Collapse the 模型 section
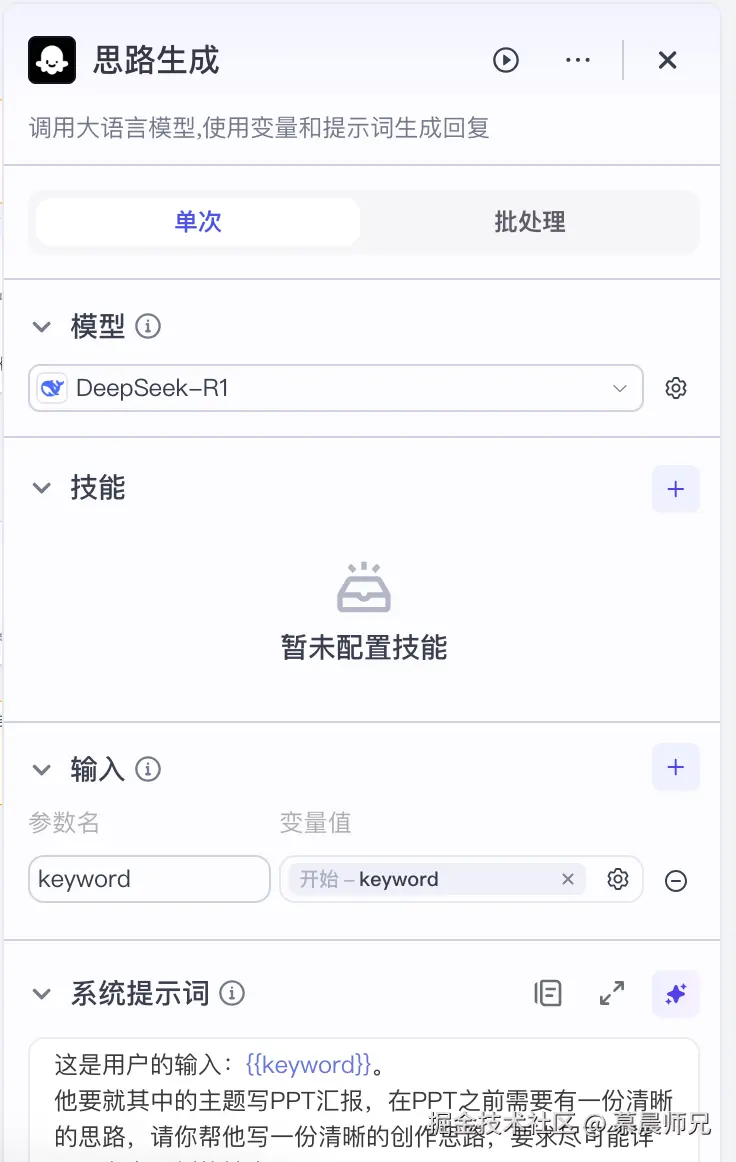The height and width of the screenshot is (1162, 736). [x=41, y=326]
